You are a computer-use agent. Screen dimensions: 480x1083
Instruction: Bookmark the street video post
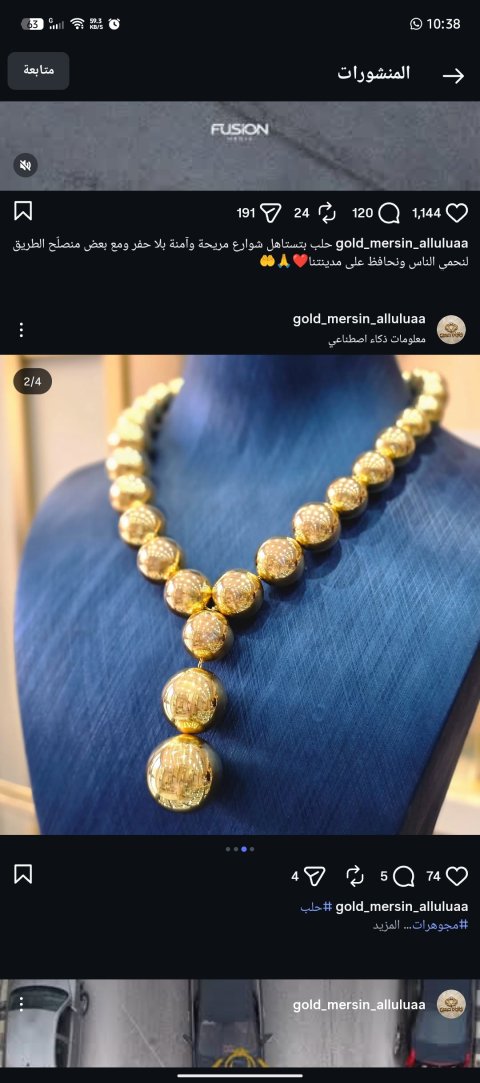[23, 211]
